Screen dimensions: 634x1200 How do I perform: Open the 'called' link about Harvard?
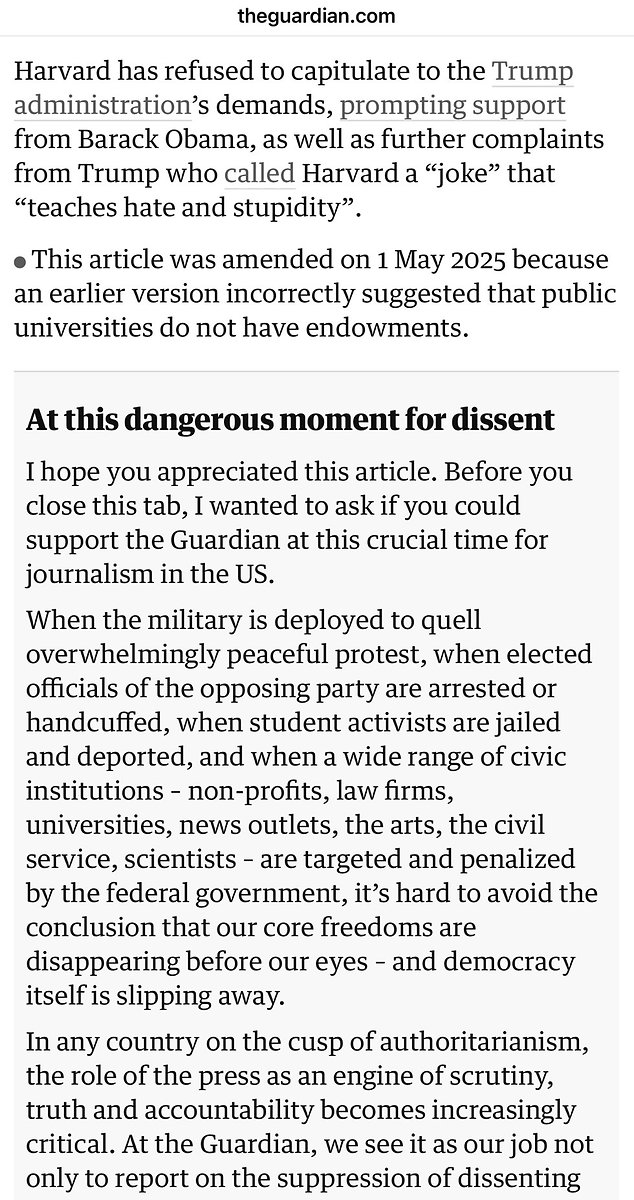259,173
